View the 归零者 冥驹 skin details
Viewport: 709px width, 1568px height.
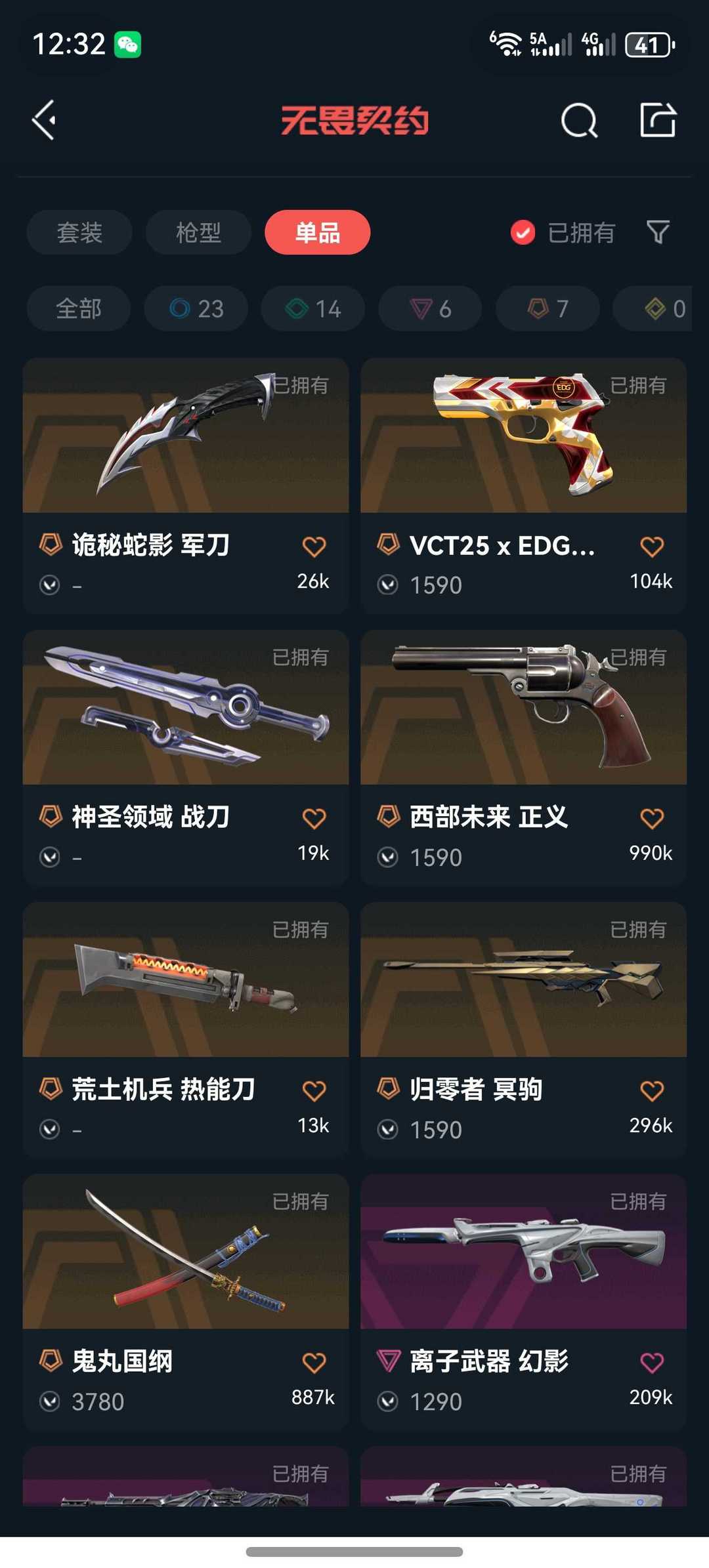pos(523,1030)
